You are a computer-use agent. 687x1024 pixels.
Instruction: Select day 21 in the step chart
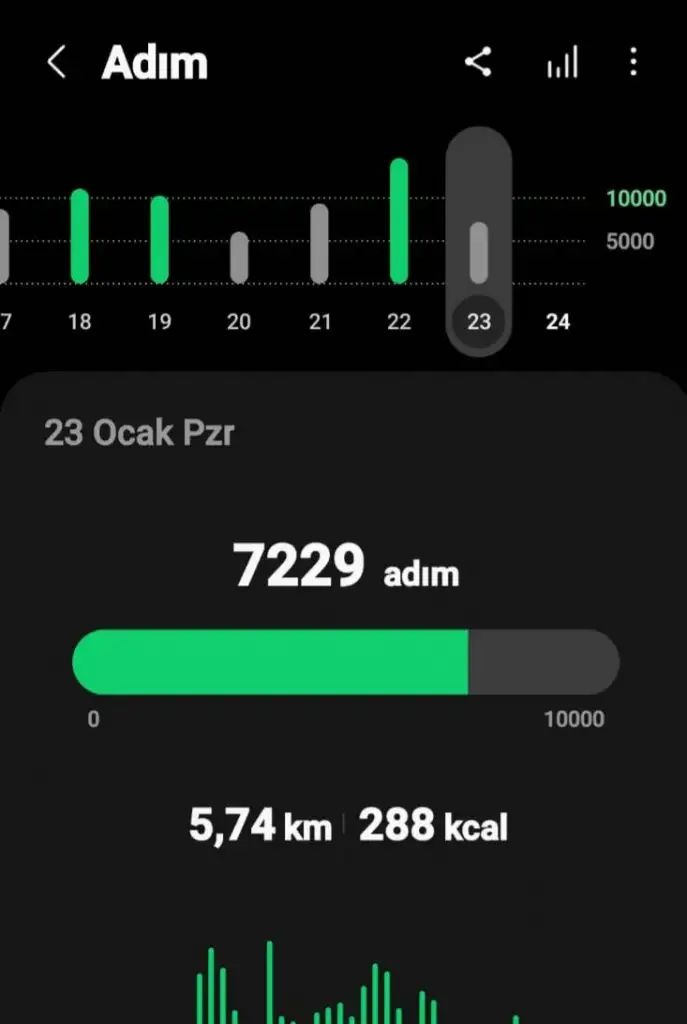(319, 250)
